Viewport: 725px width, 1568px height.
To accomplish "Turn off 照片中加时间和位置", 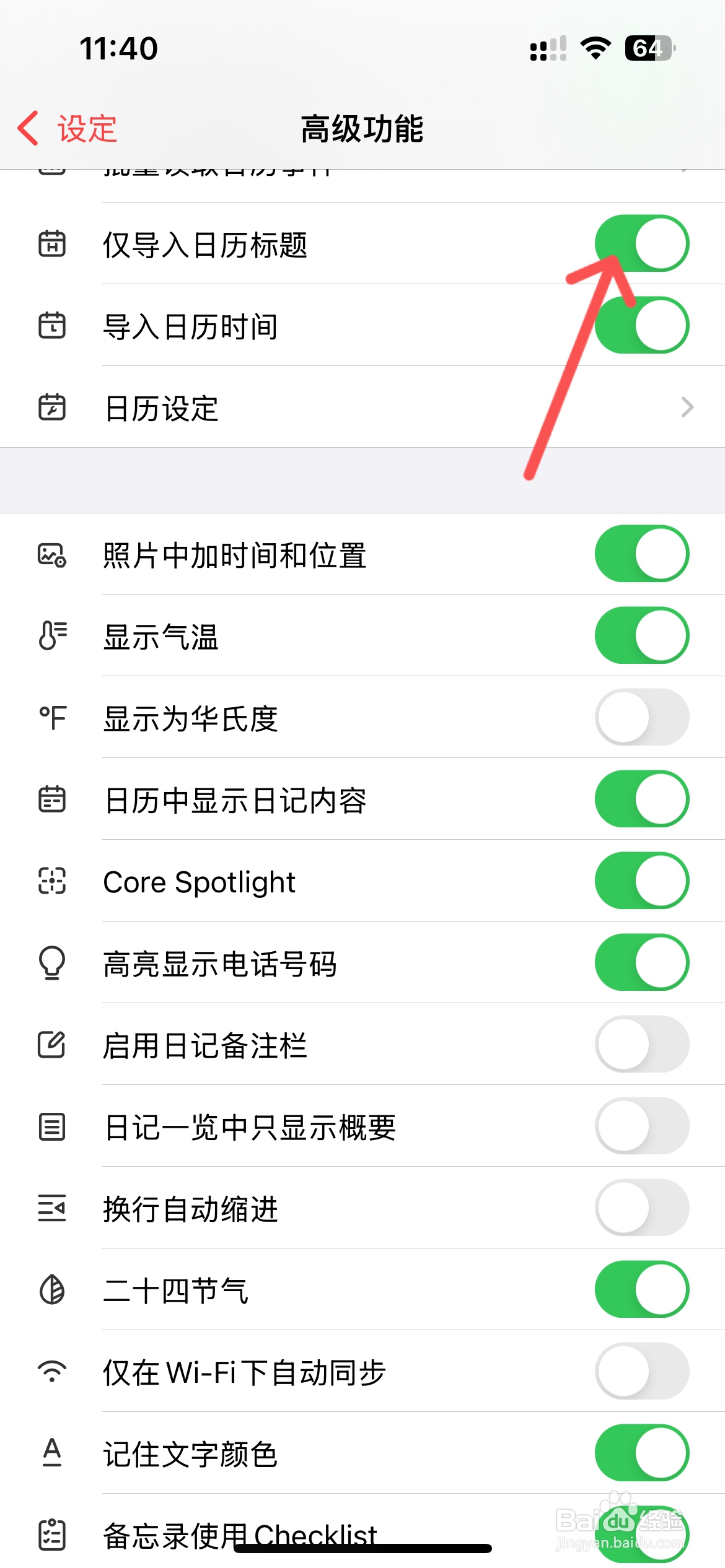I will 643,554.
